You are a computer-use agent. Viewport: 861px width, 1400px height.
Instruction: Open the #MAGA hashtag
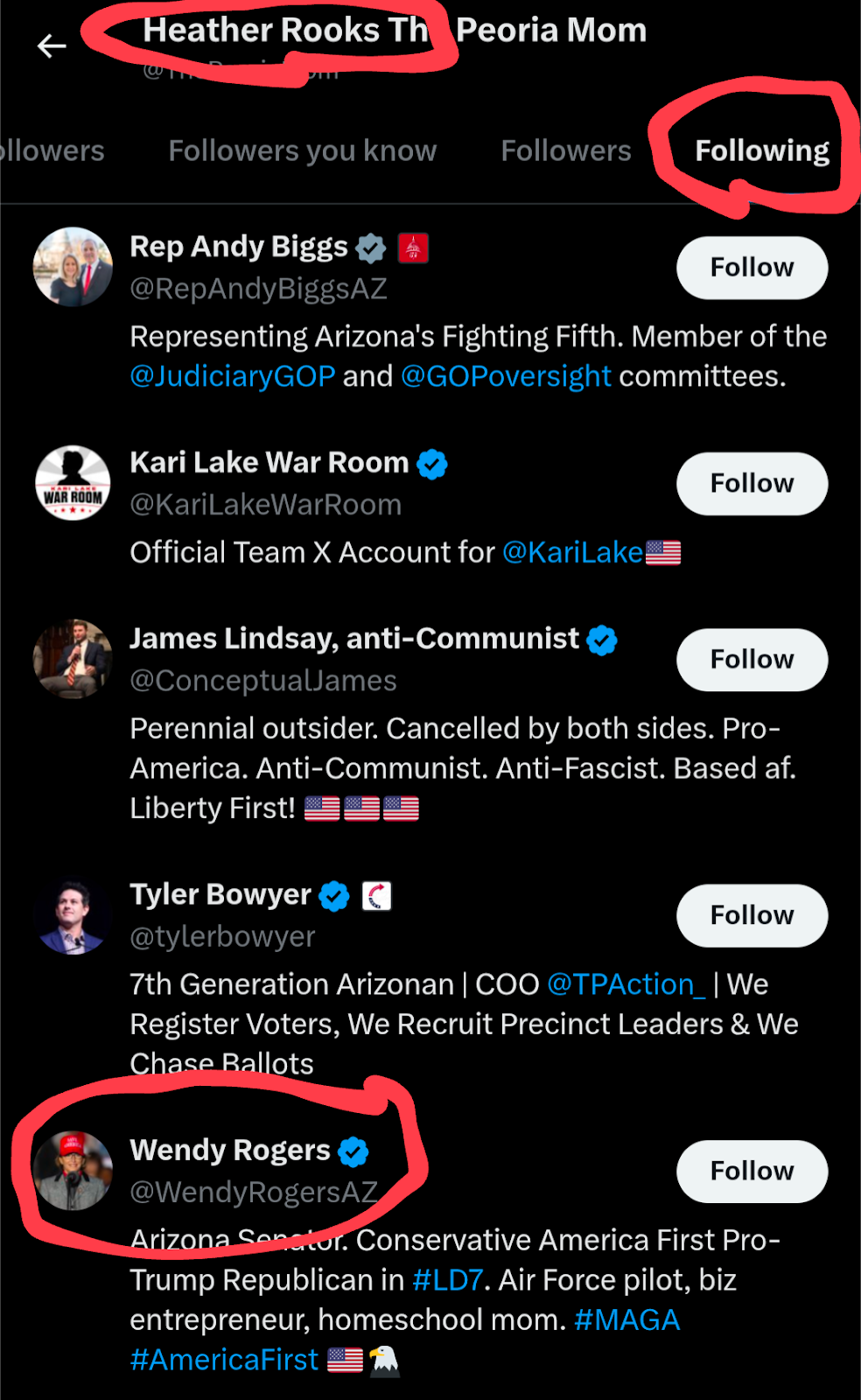[626, 1319]
